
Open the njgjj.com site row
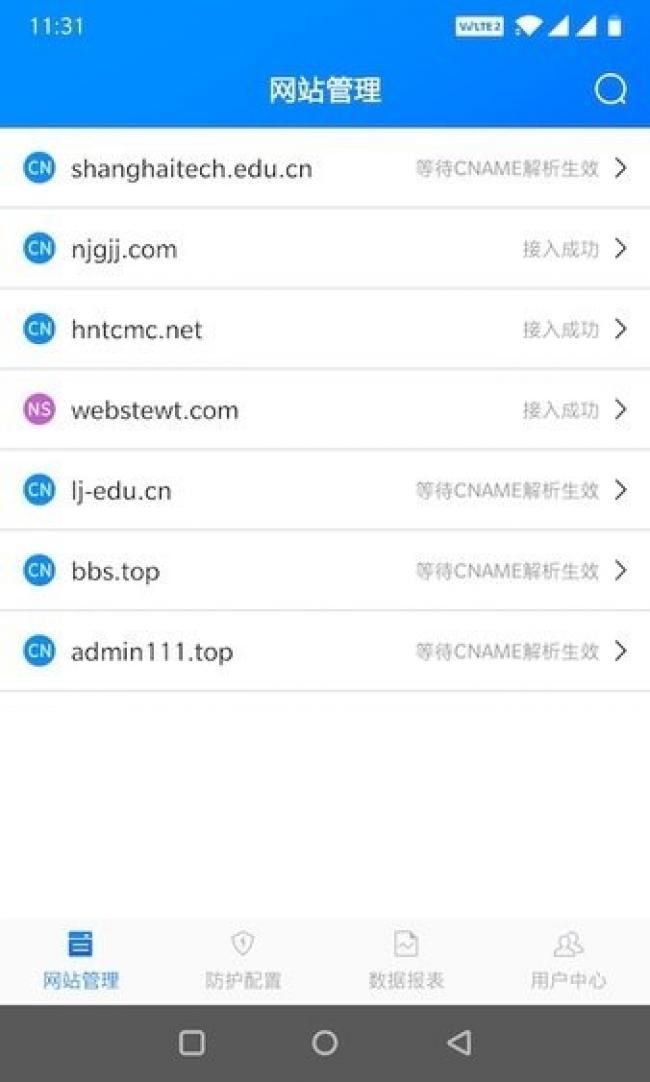coord(325,248)
